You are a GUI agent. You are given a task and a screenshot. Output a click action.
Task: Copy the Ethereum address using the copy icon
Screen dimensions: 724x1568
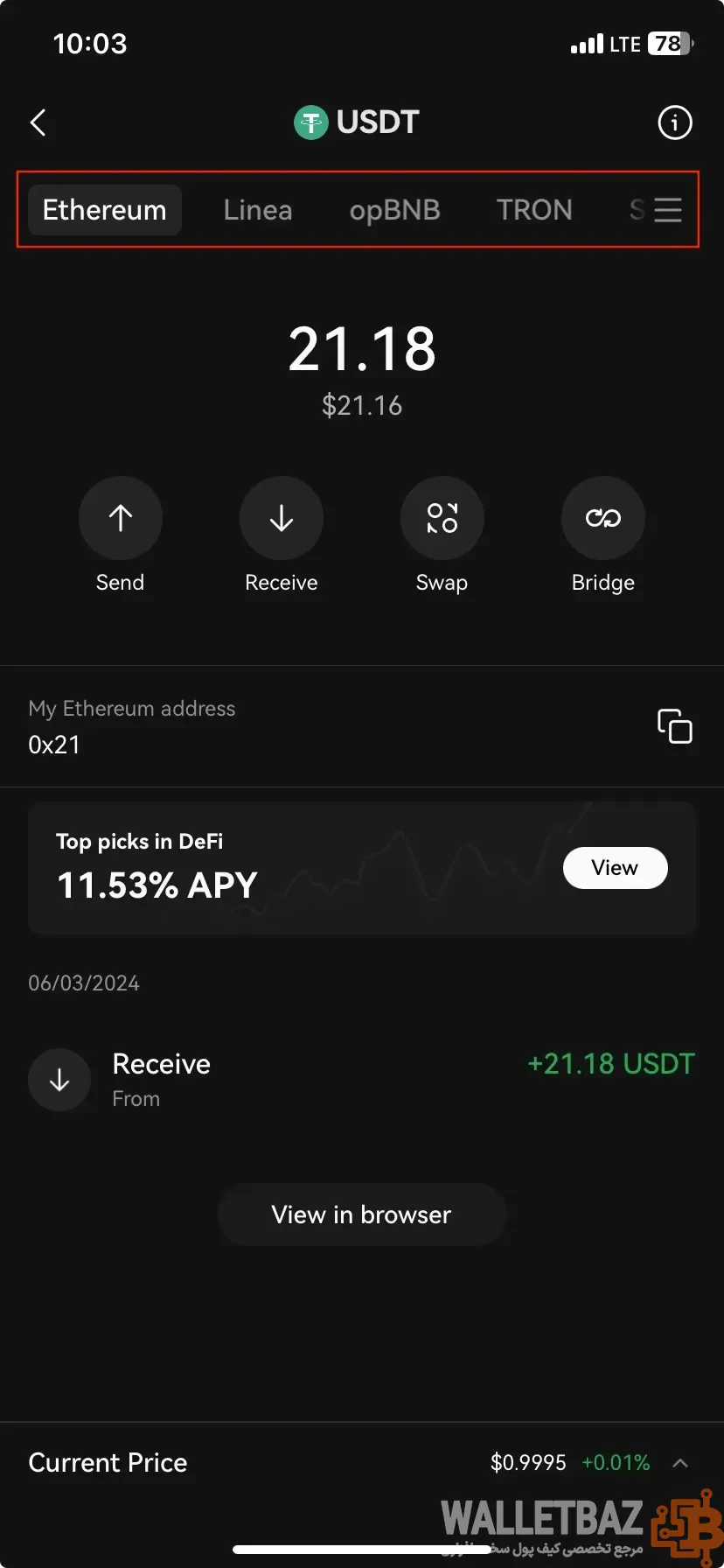(x=674, y=726)
